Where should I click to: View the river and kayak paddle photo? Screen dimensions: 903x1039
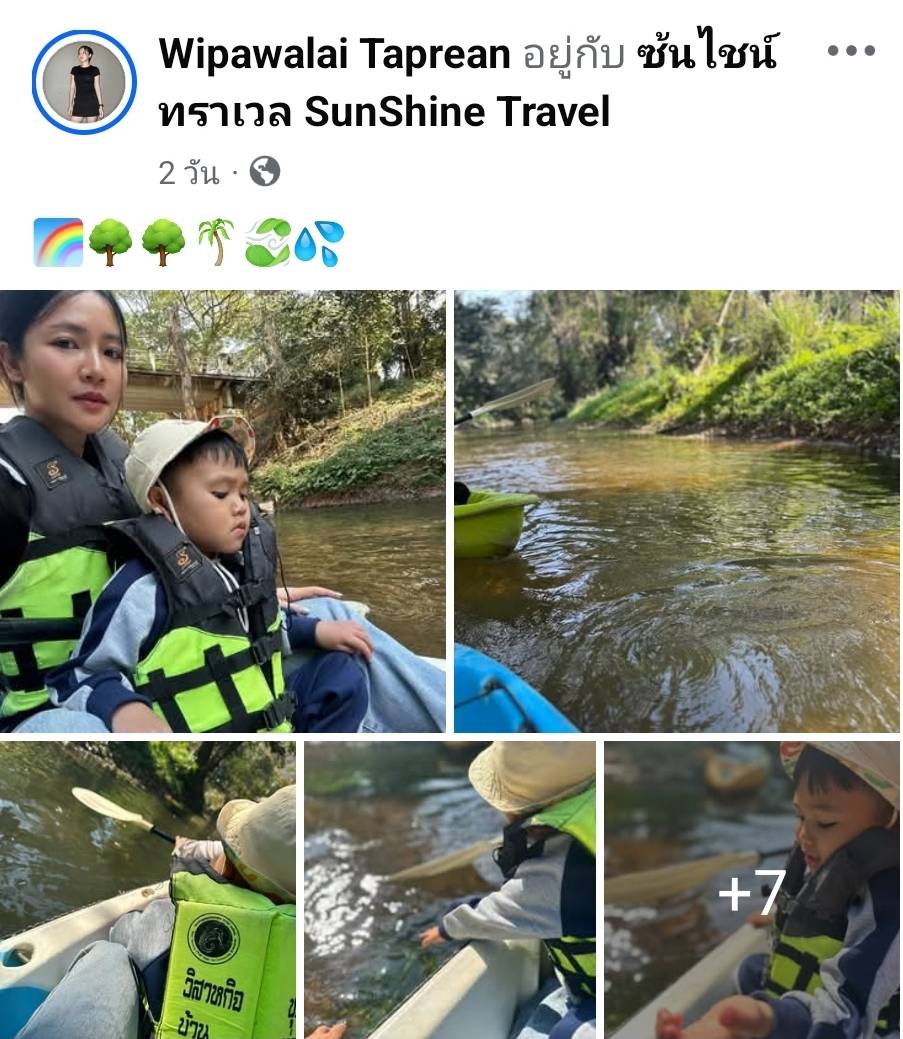pos(677,511)
